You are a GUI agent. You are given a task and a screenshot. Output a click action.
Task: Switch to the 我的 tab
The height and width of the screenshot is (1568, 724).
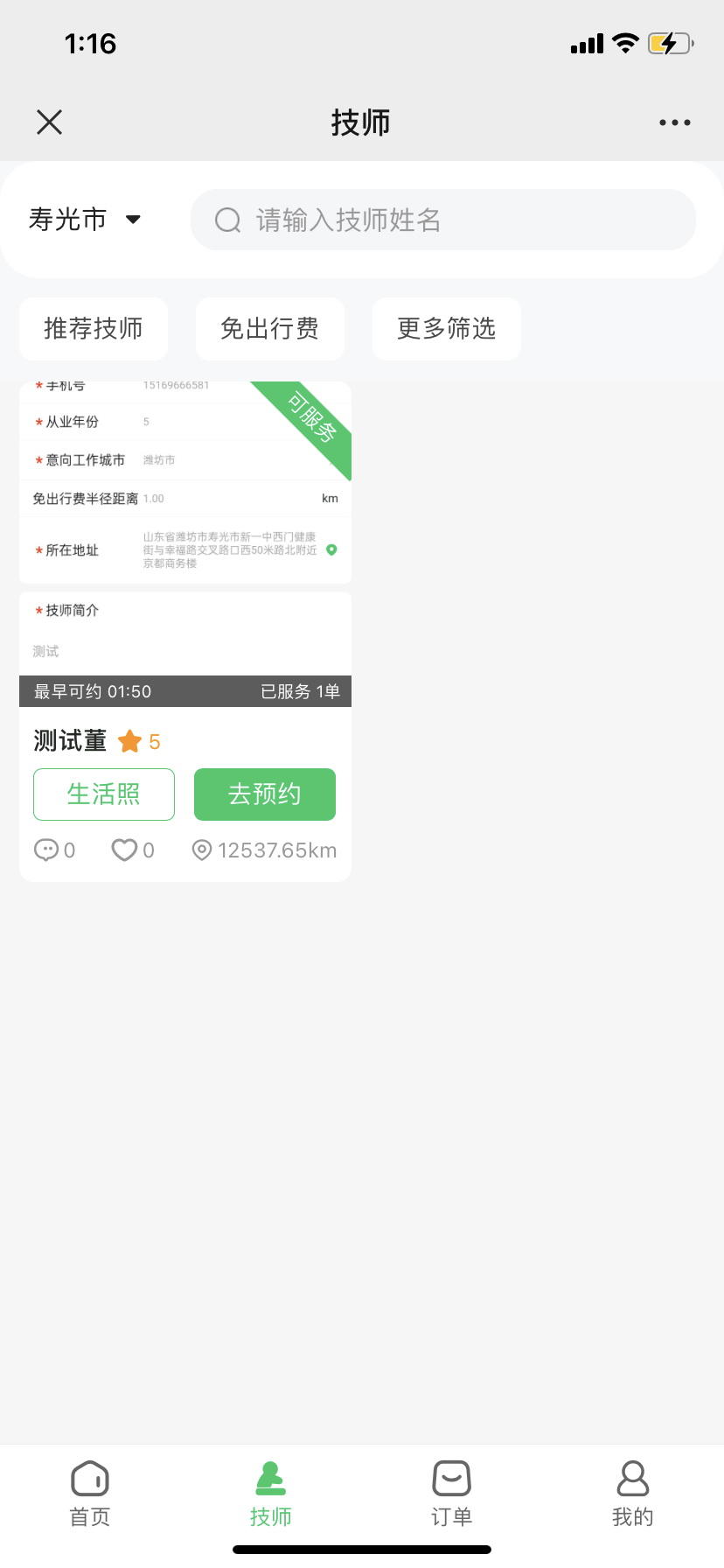tap(632, 1494)
